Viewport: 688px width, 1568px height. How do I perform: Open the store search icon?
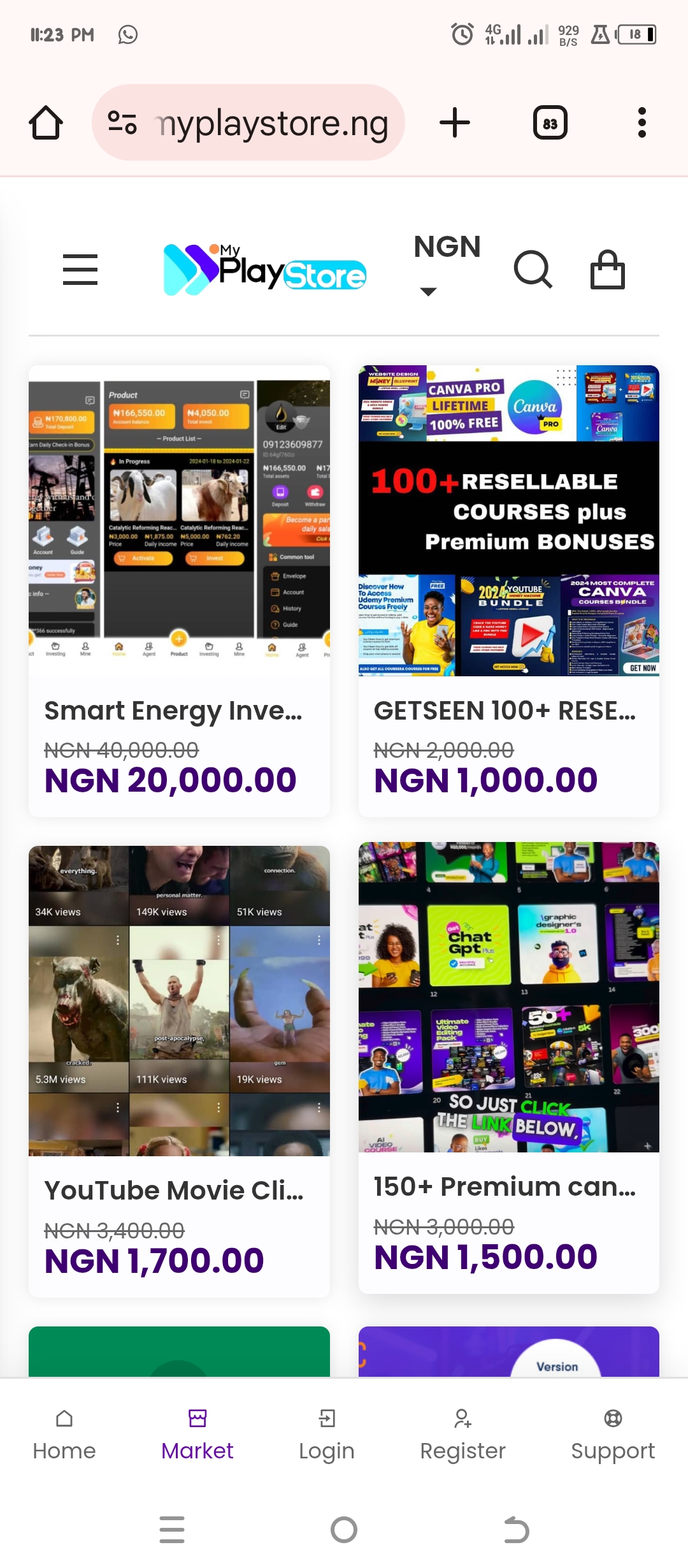pos(533,270)
